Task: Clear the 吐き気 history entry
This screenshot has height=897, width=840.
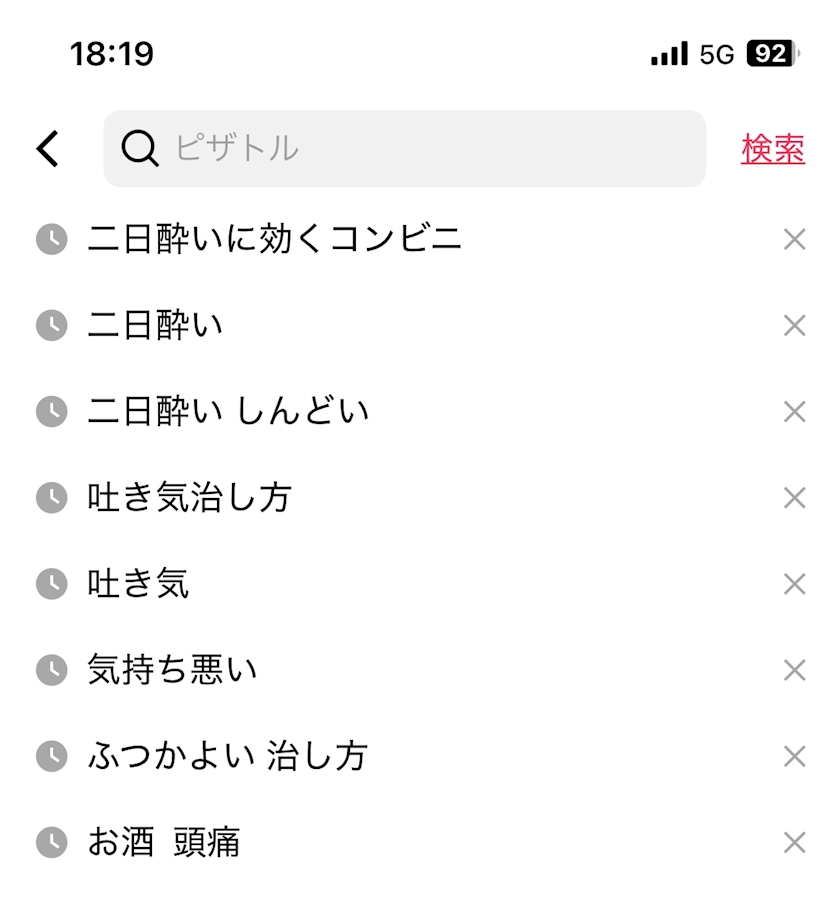Action: [x=794, y=583]
